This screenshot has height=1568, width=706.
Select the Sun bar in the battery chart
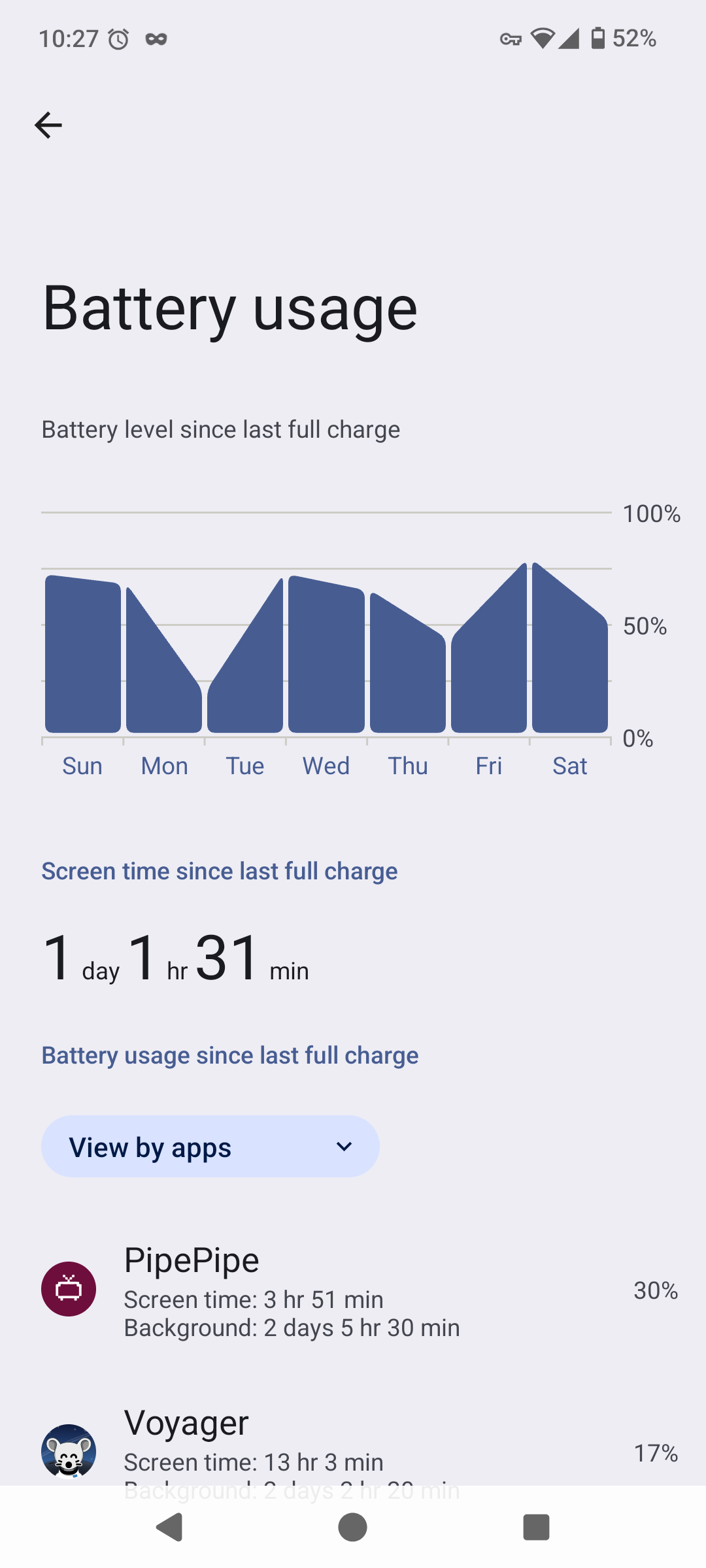click(x=83, y=654)
